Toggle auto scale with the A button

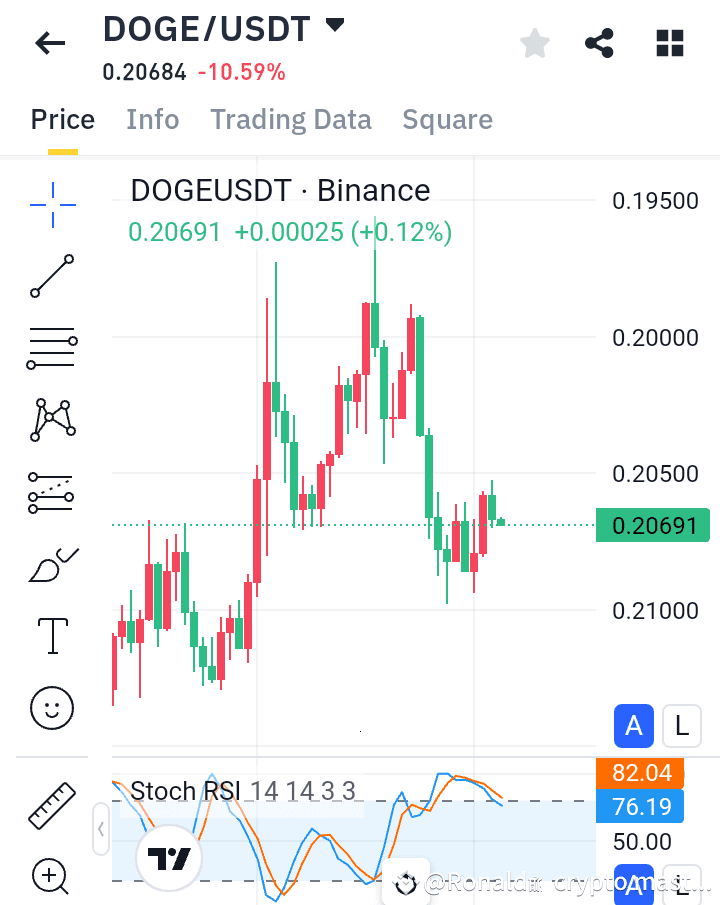[633, 726]
